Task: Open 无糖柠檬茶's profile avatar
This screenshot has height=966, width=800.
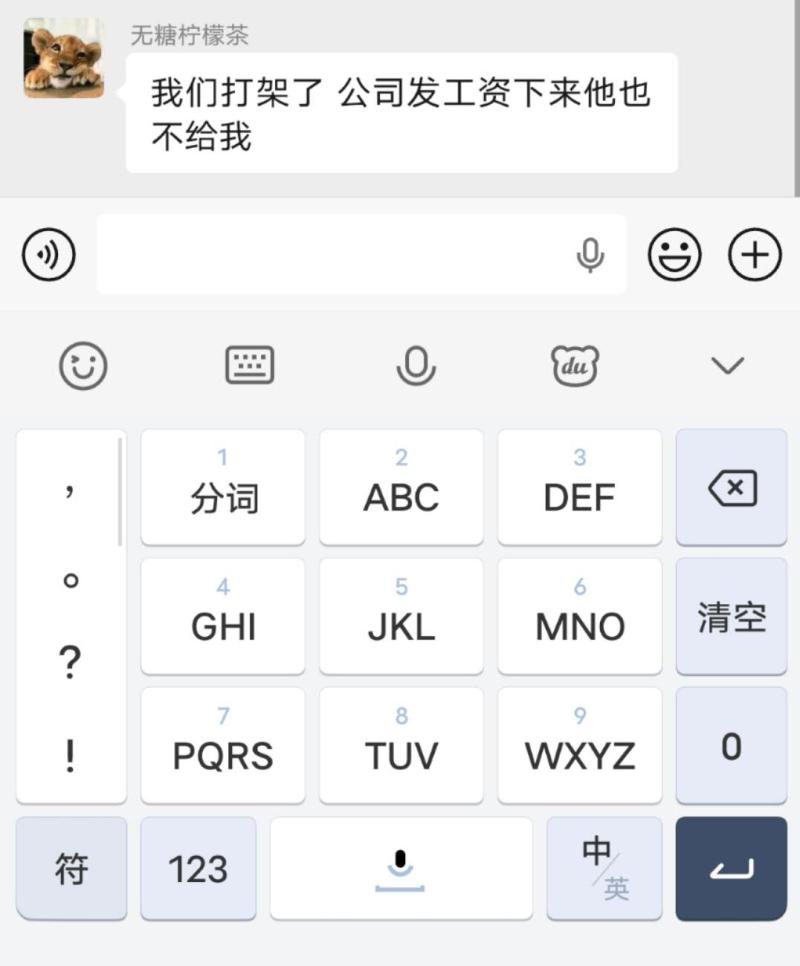Action: pos(64,59)
